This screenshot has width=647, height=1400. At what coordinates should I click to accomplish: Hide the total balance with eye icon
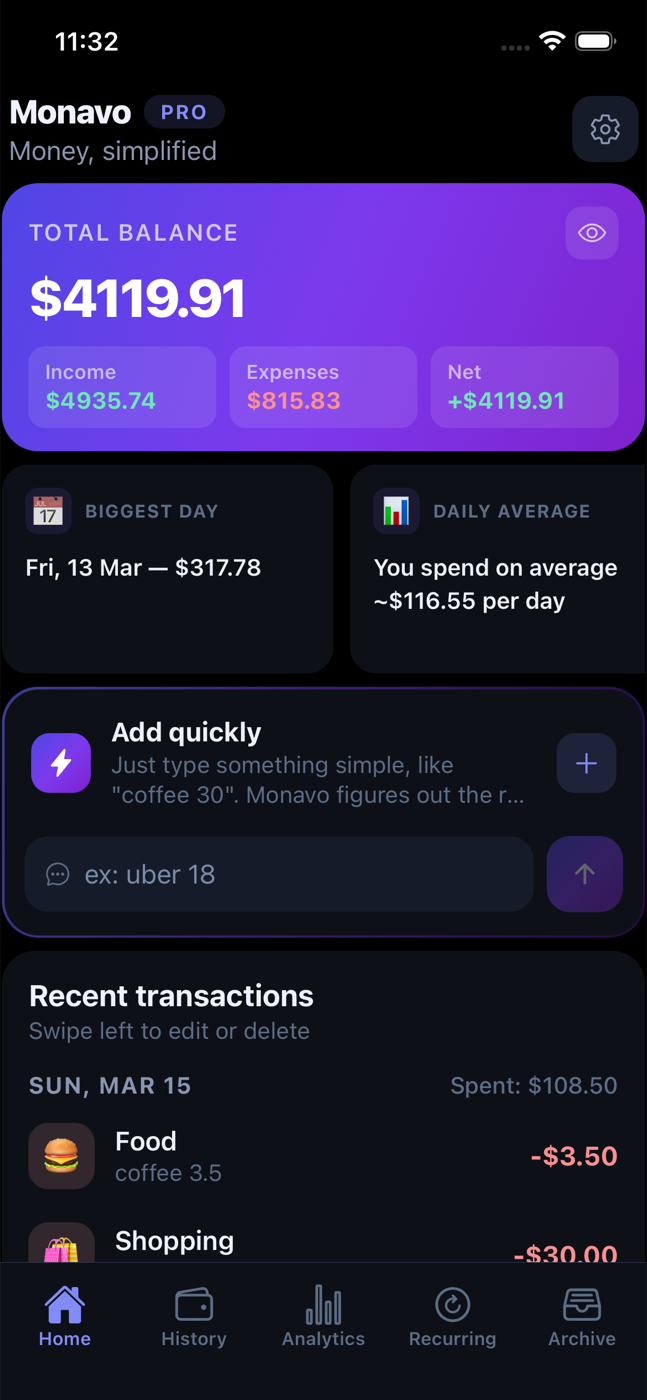[x=592, y=233]
